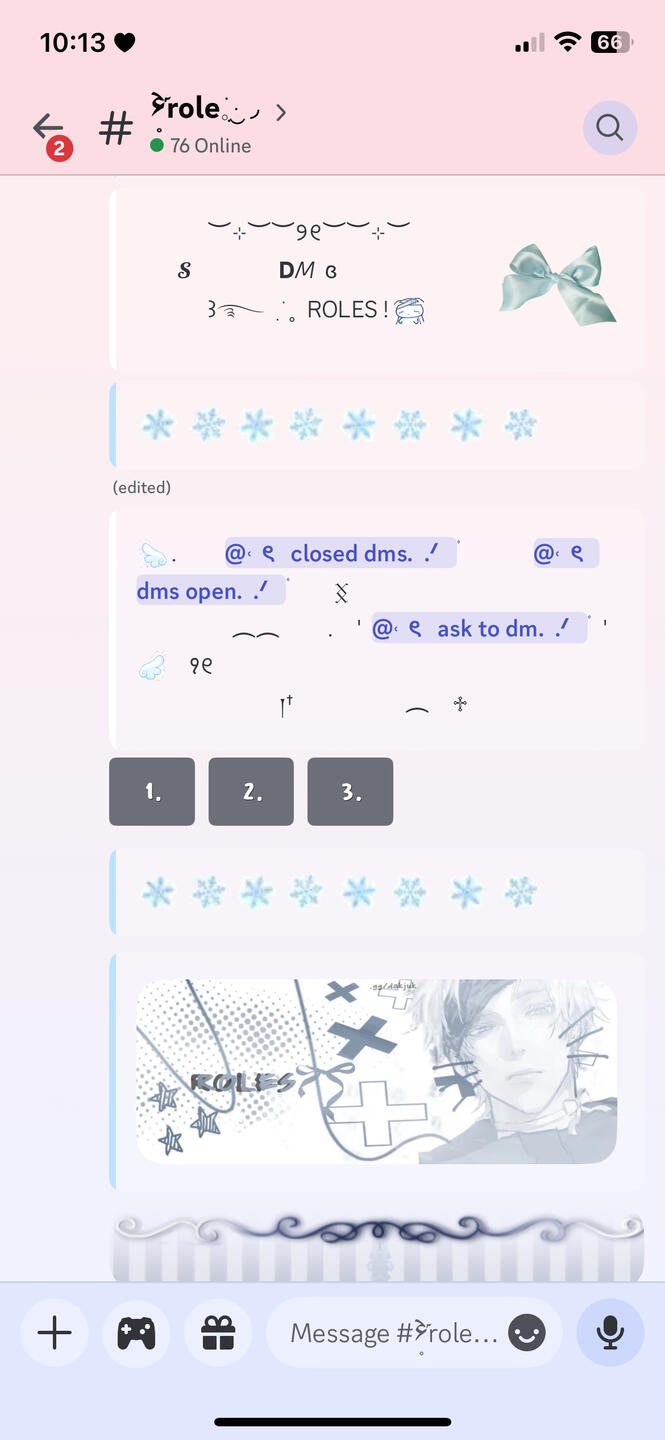
Task: Go back to the previous screen
Action: coord(47,127)
